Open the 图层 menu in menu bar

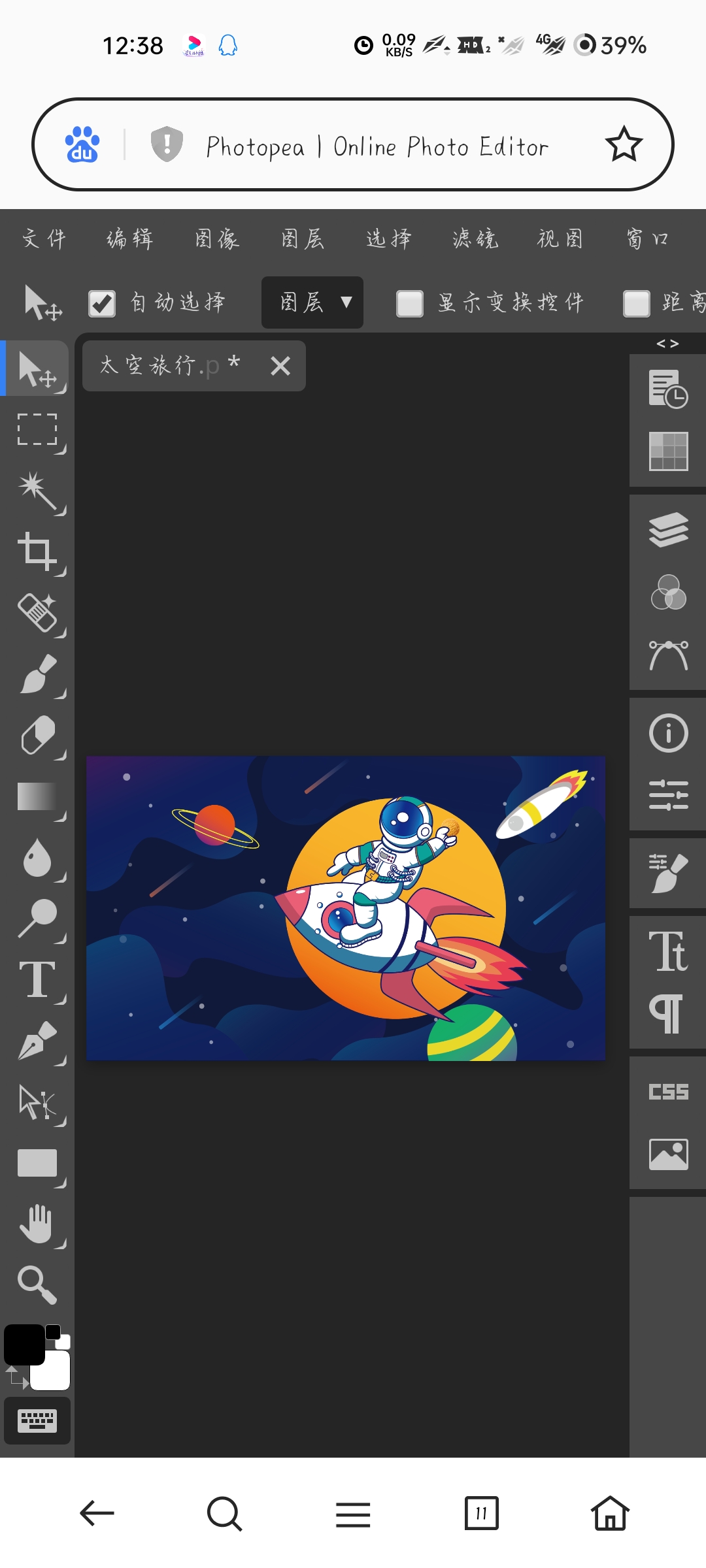[x=303, y=238]
